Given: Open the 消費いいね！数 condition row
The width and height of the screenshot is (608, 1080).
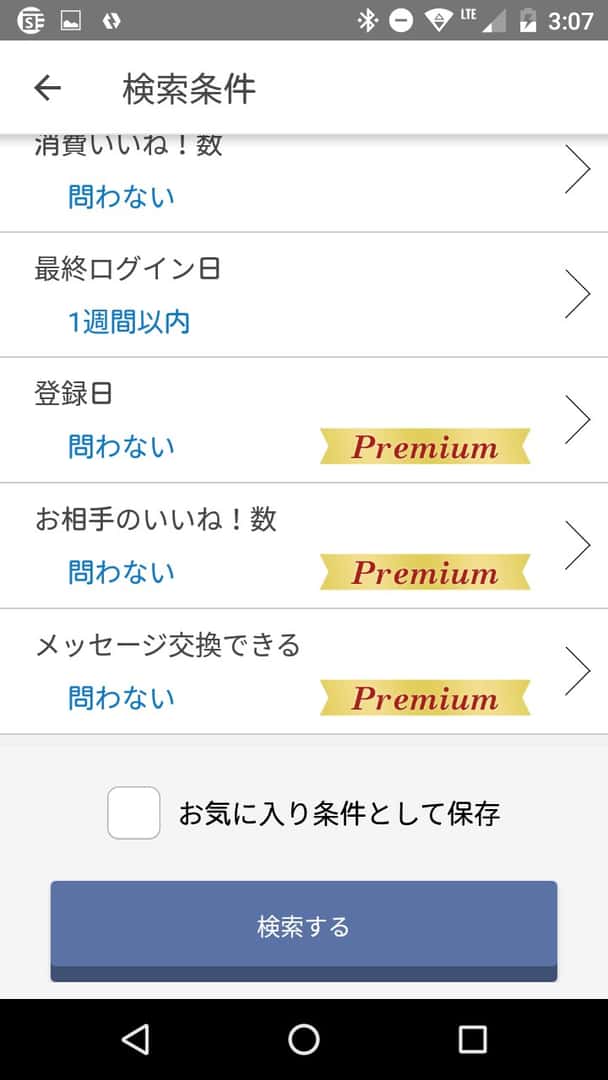Looking at the screenshot, I should pos(300,178).
